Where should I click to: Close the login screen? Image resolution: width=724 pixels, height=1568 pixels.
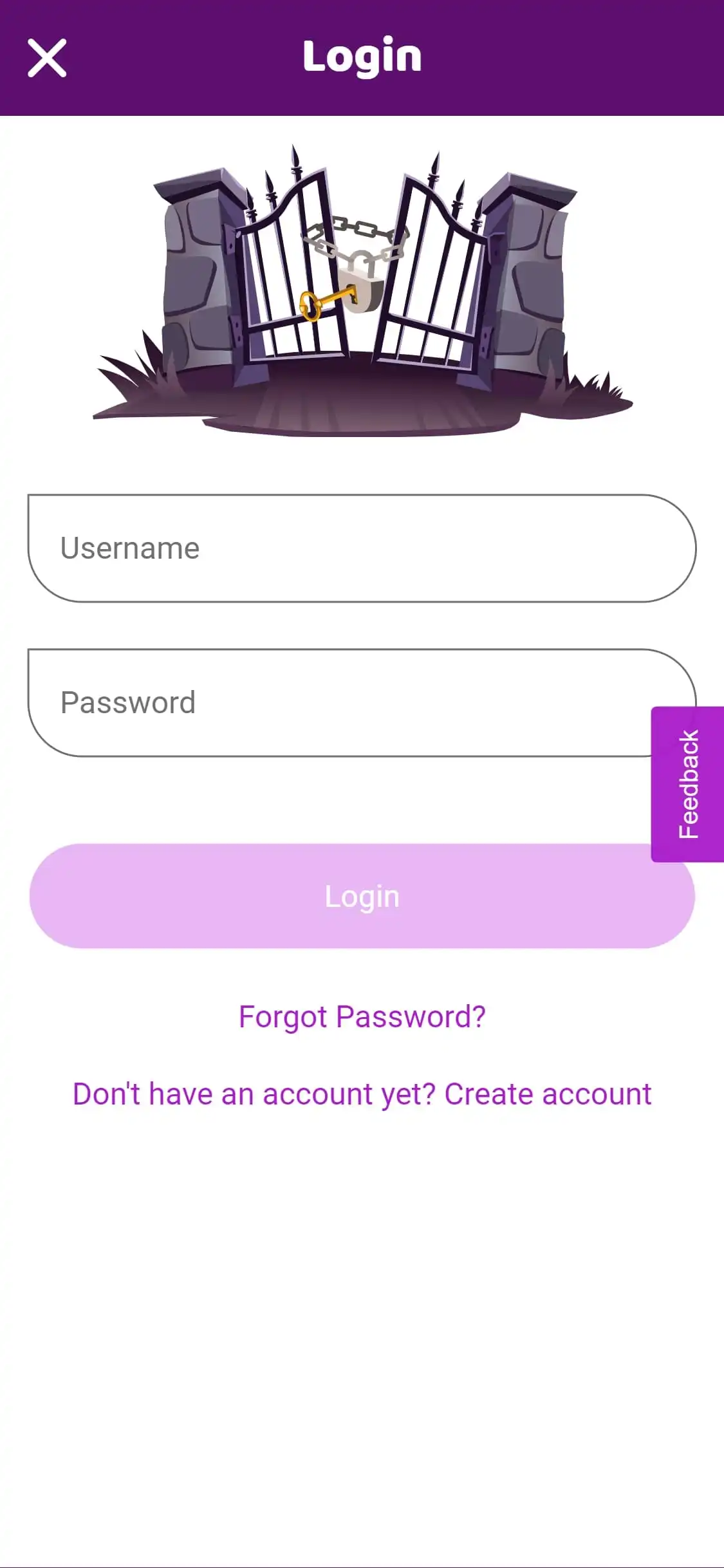pos(47,58)
